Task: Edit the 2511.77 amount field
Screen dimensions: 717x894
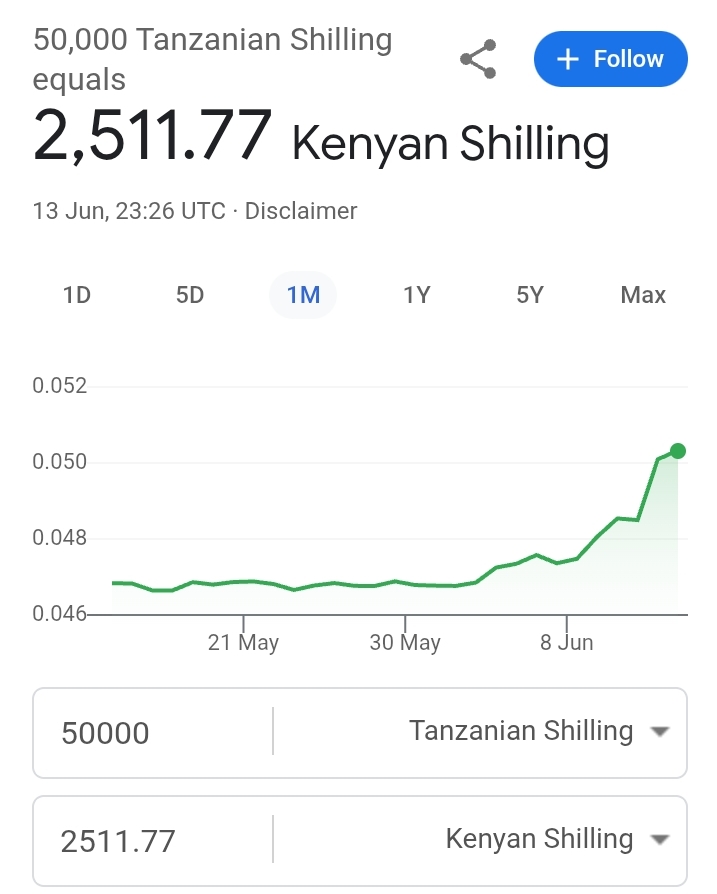Action: [x=150, y=841]
